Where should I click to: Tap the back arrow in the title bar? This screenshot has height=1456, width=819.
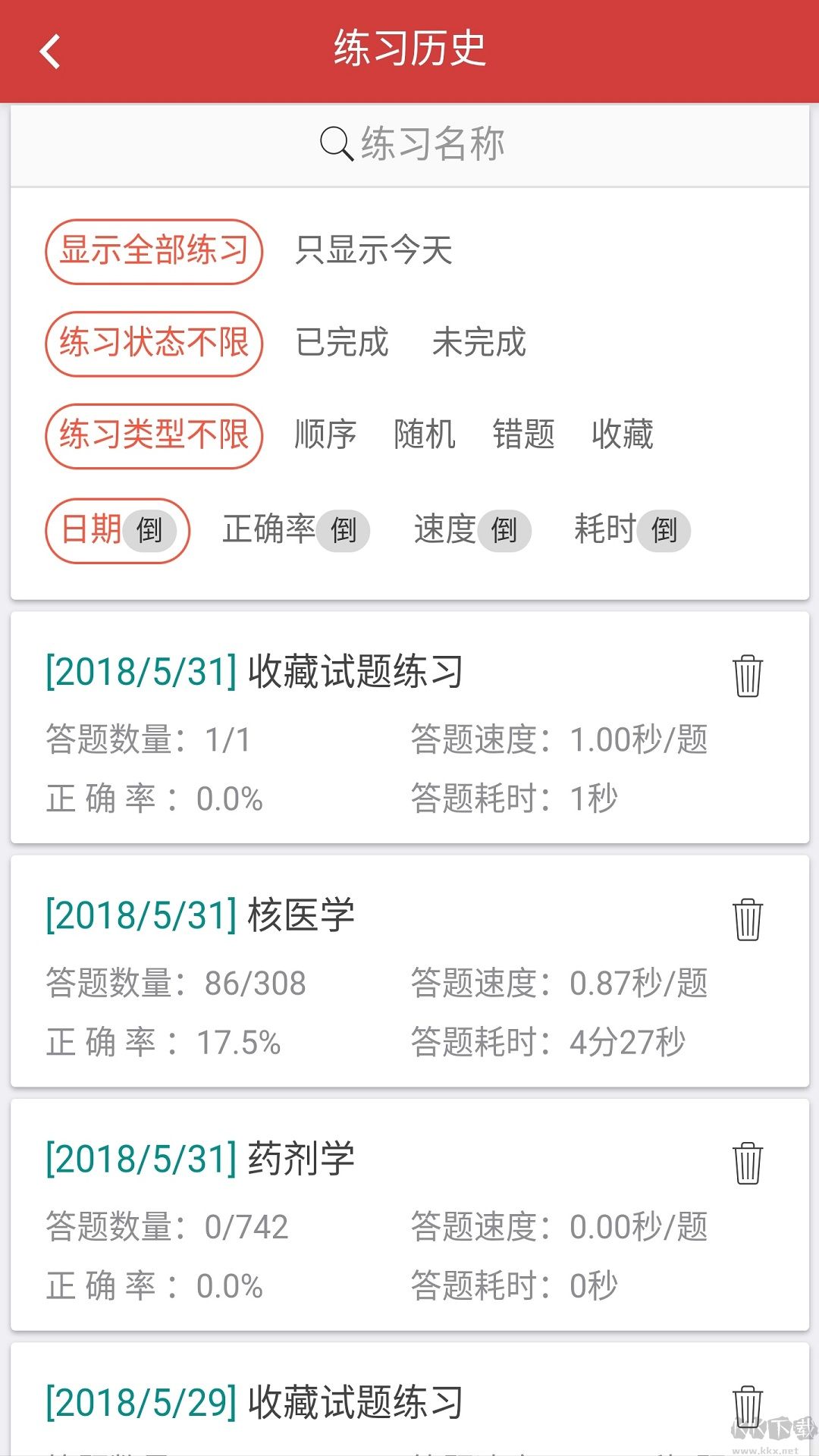click(50, 52)
